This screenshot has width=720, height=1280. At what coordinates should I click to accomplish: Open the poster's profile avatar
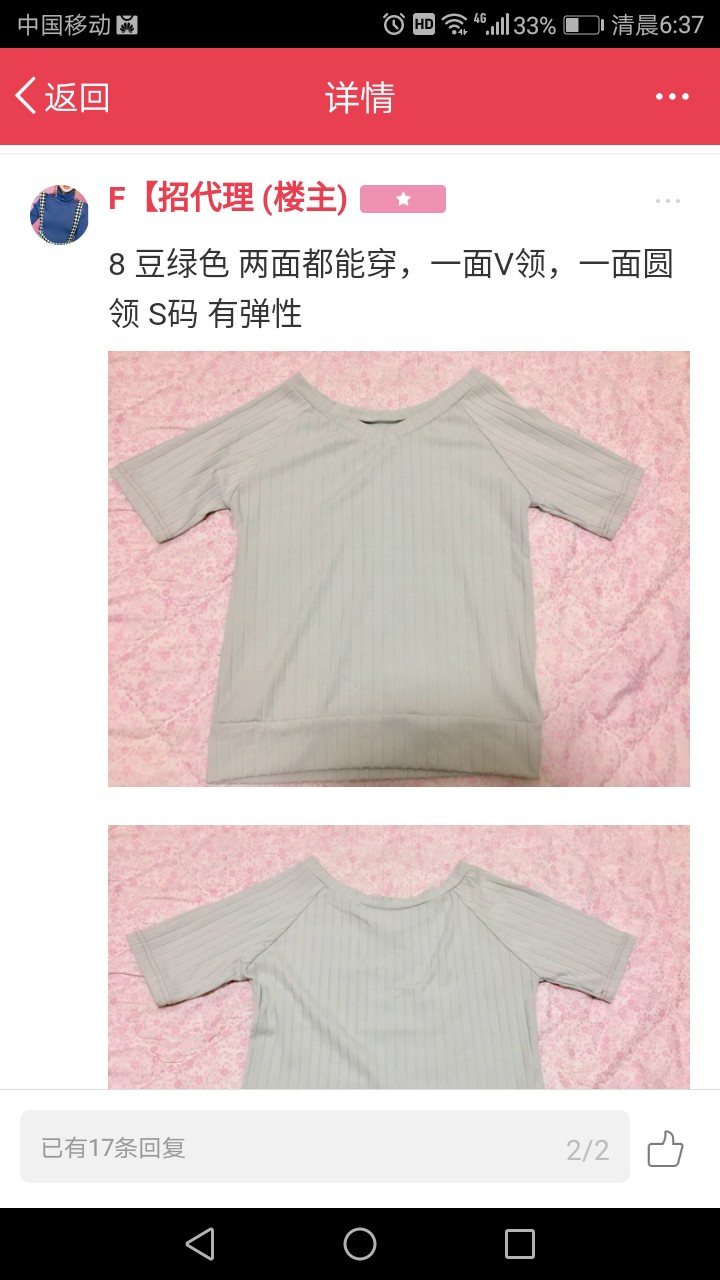59,215
